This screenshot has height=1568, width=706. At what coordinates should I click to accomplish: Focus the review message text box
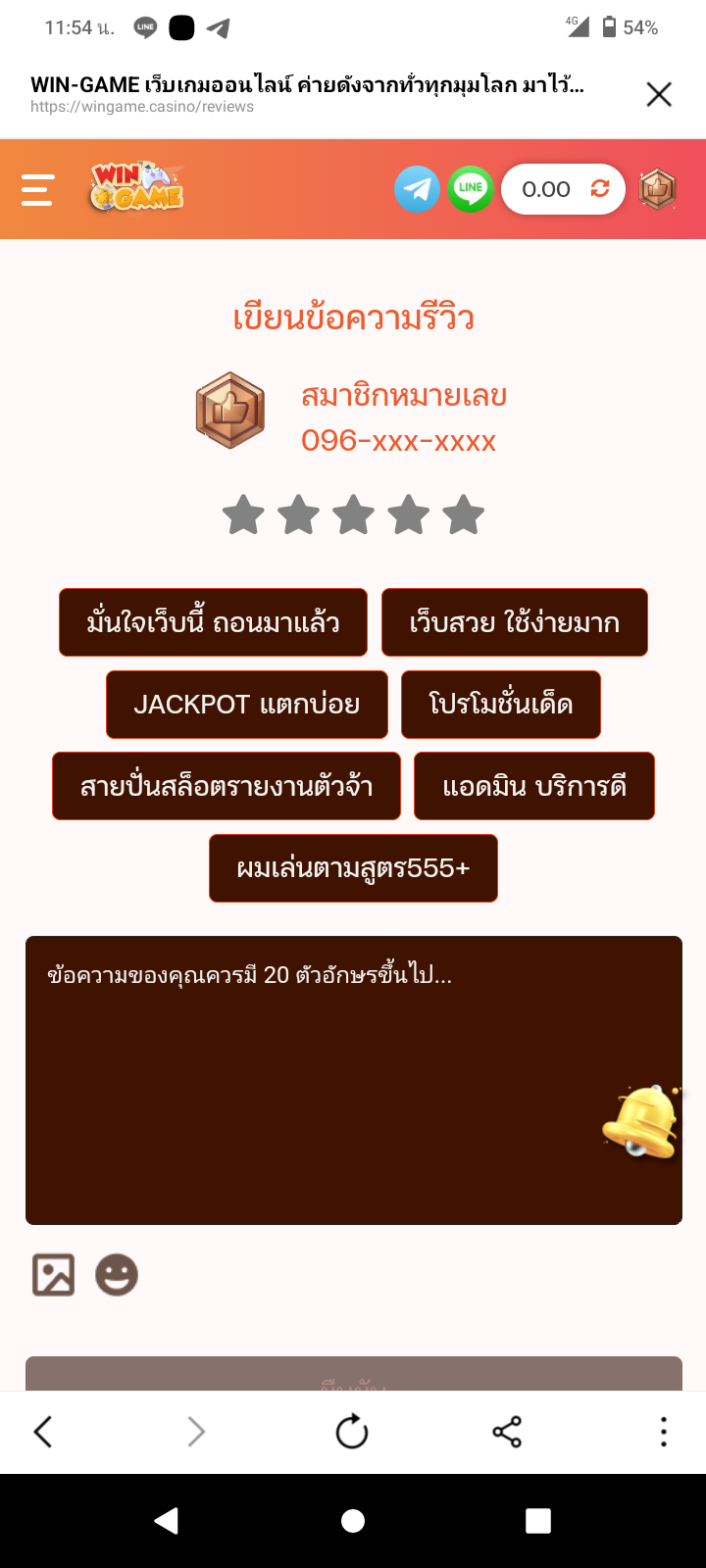(x=354, y=1080)
